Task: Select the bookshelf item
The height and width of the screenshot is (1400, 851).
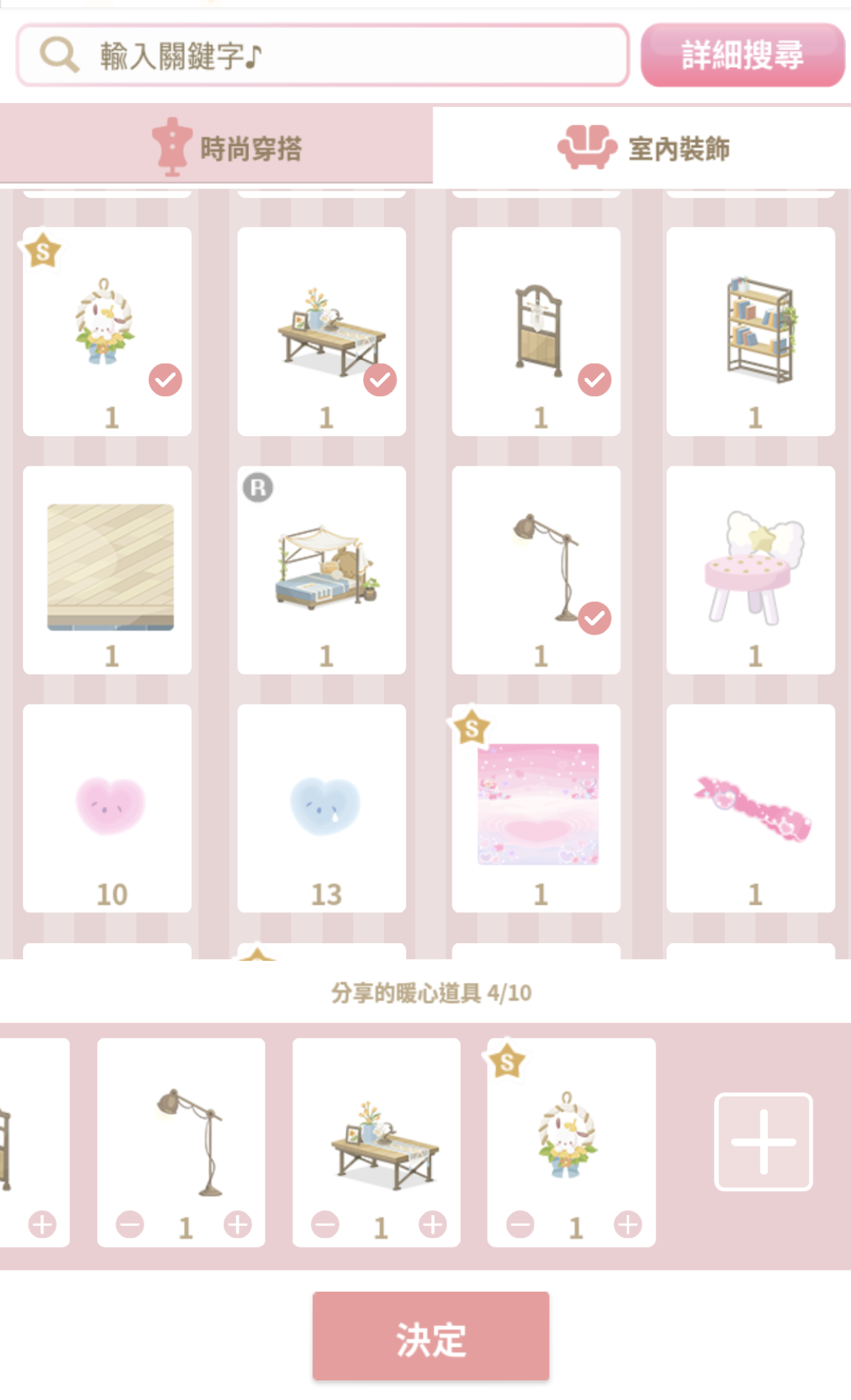Action: click(750, 332)
